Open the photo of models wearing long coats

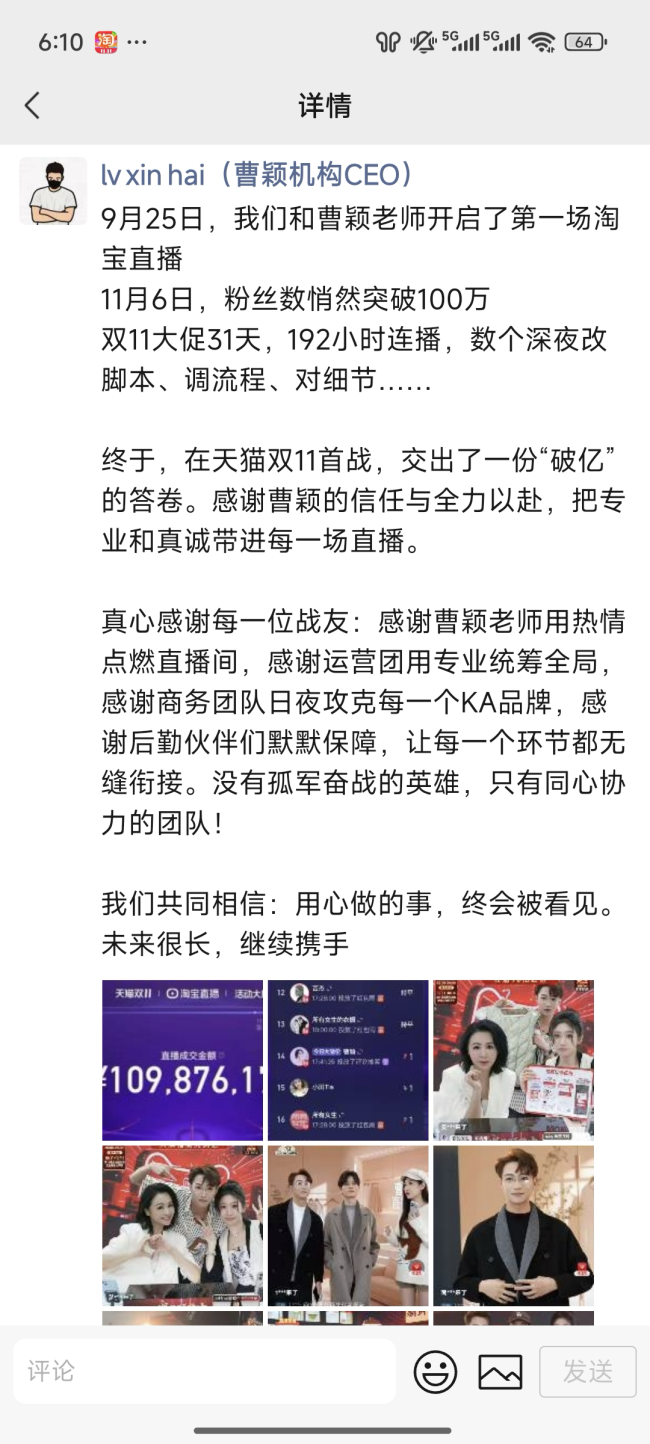tap(347, 1225)
